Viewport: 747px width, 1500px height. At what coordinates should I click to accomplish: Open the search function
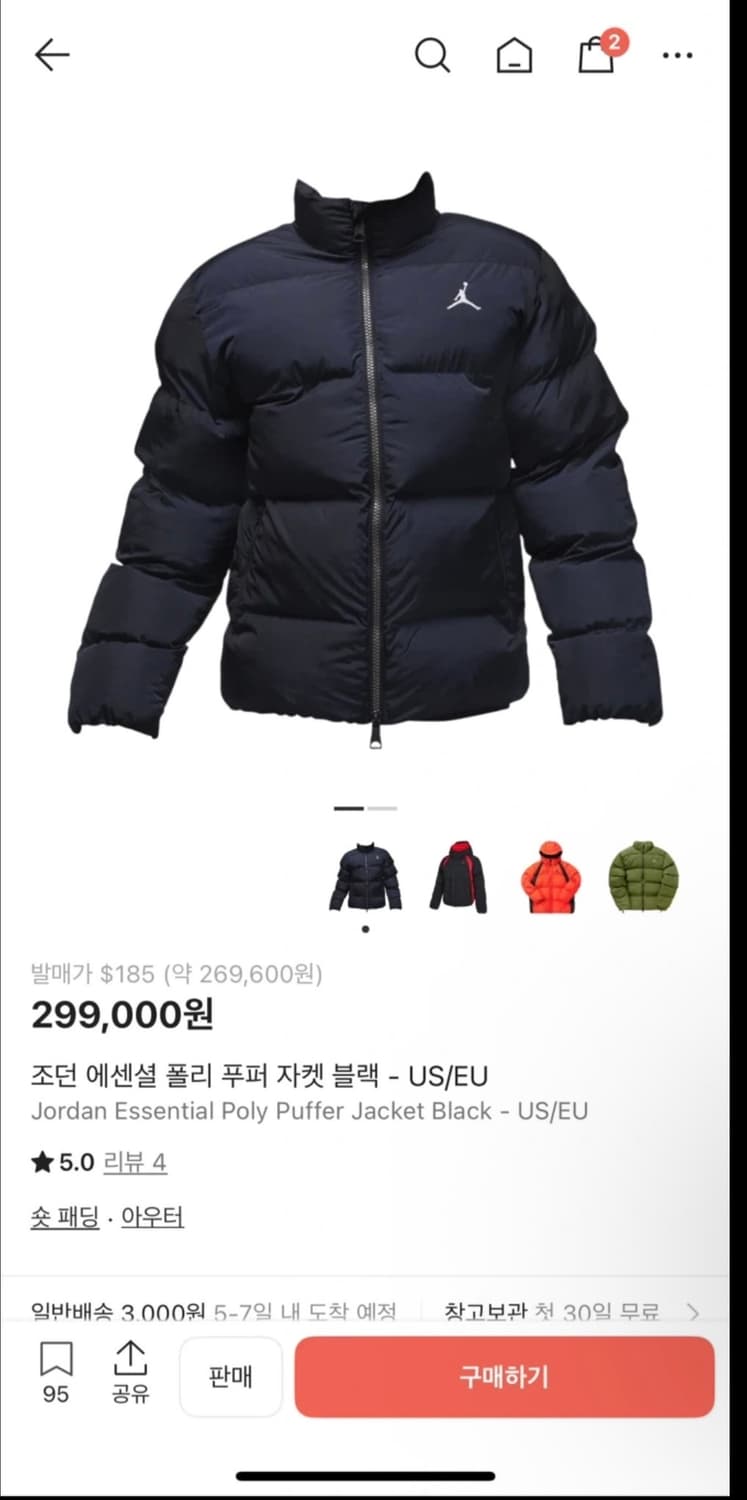click(x=433, y=57)
